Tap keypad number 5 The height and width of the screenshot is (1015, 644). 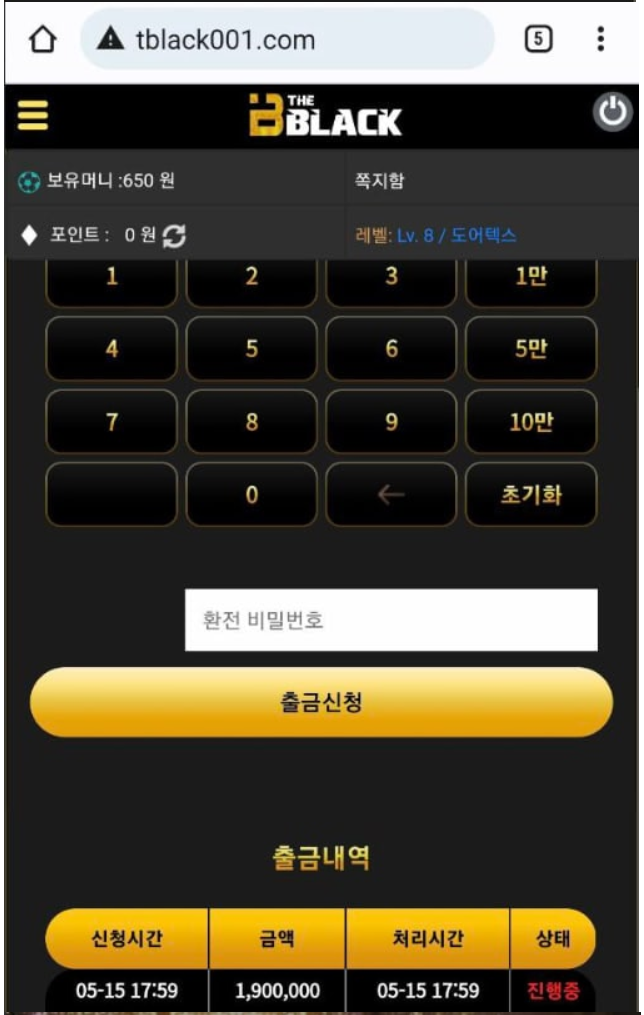coord(251,349)
